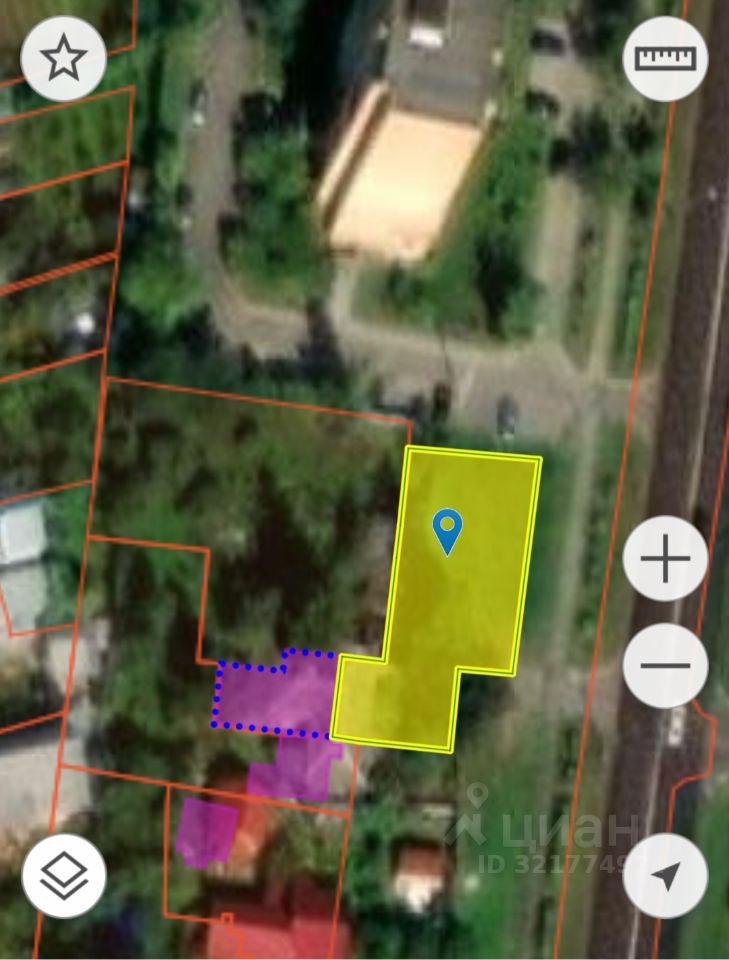Viewport: 729px width, 960px height.
Task: Center the map on my location
Action: tap(665, 875)
